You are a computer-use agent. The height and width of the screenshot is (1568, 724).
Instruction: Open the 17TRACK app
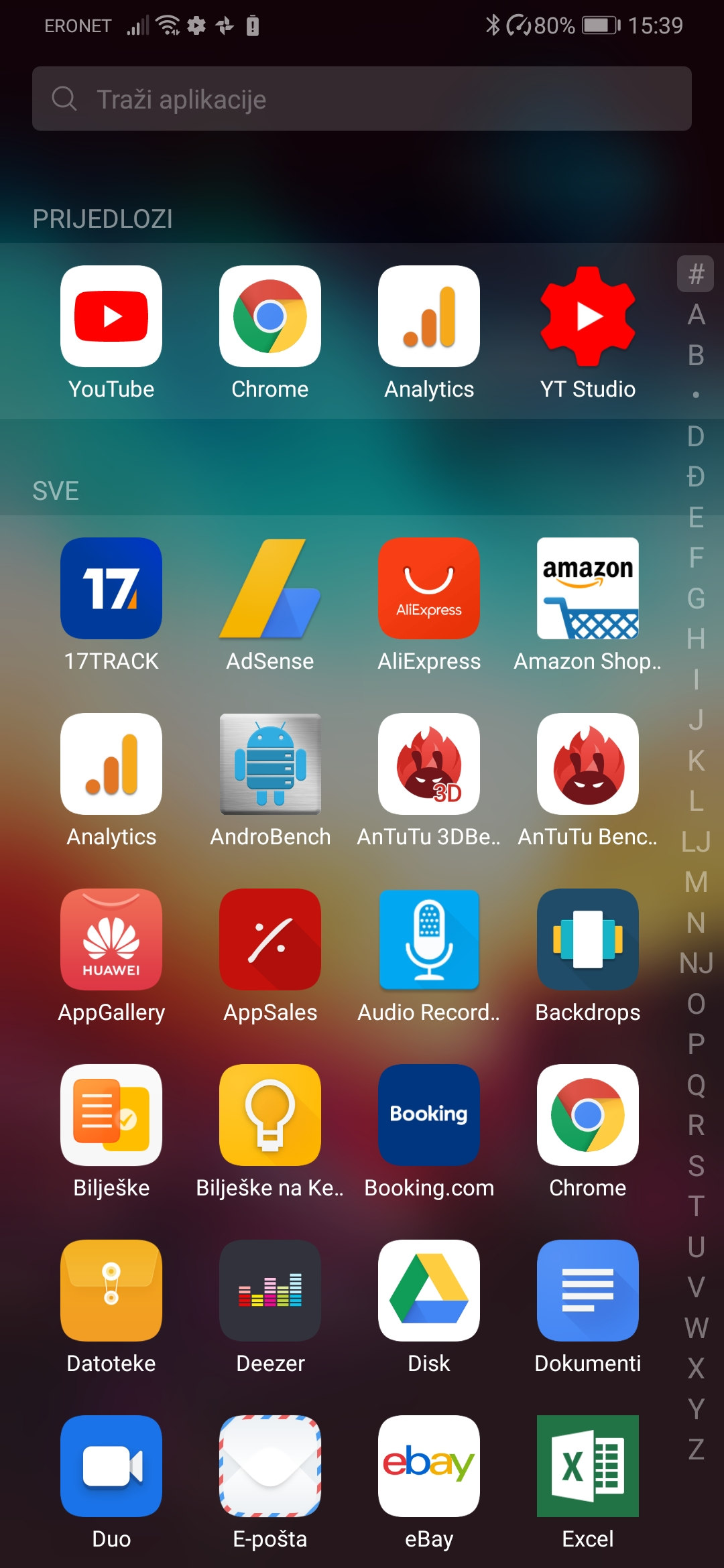(x=111, y=588)
